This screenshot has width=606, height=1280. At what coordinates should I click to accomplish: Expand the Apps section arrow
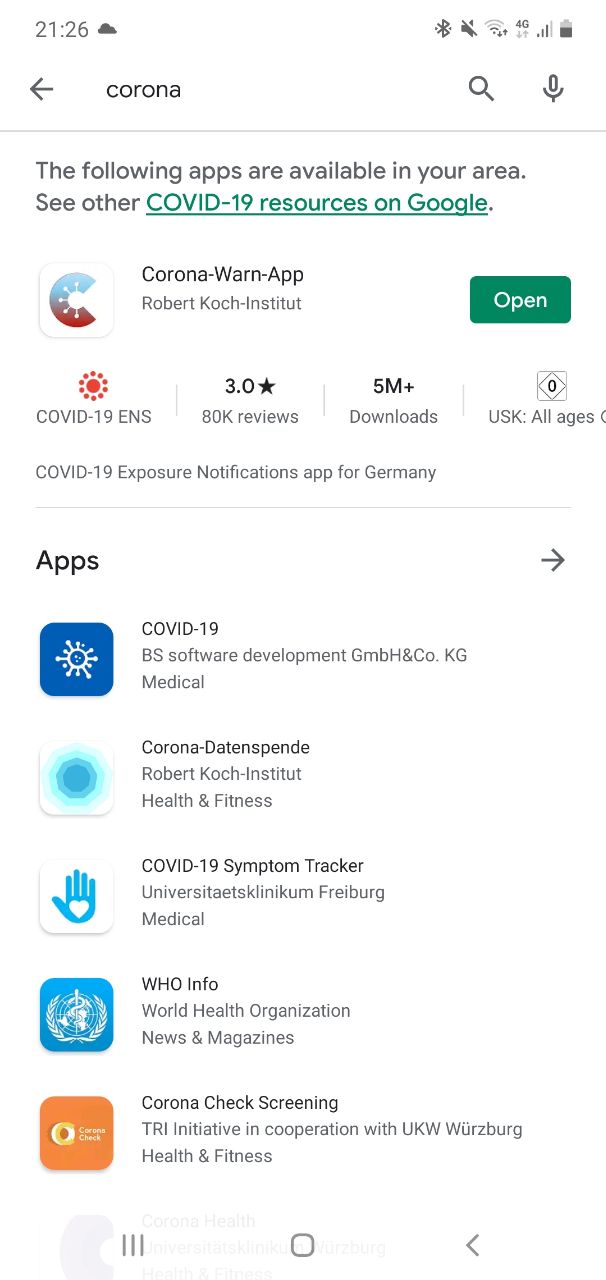[552, 560]
